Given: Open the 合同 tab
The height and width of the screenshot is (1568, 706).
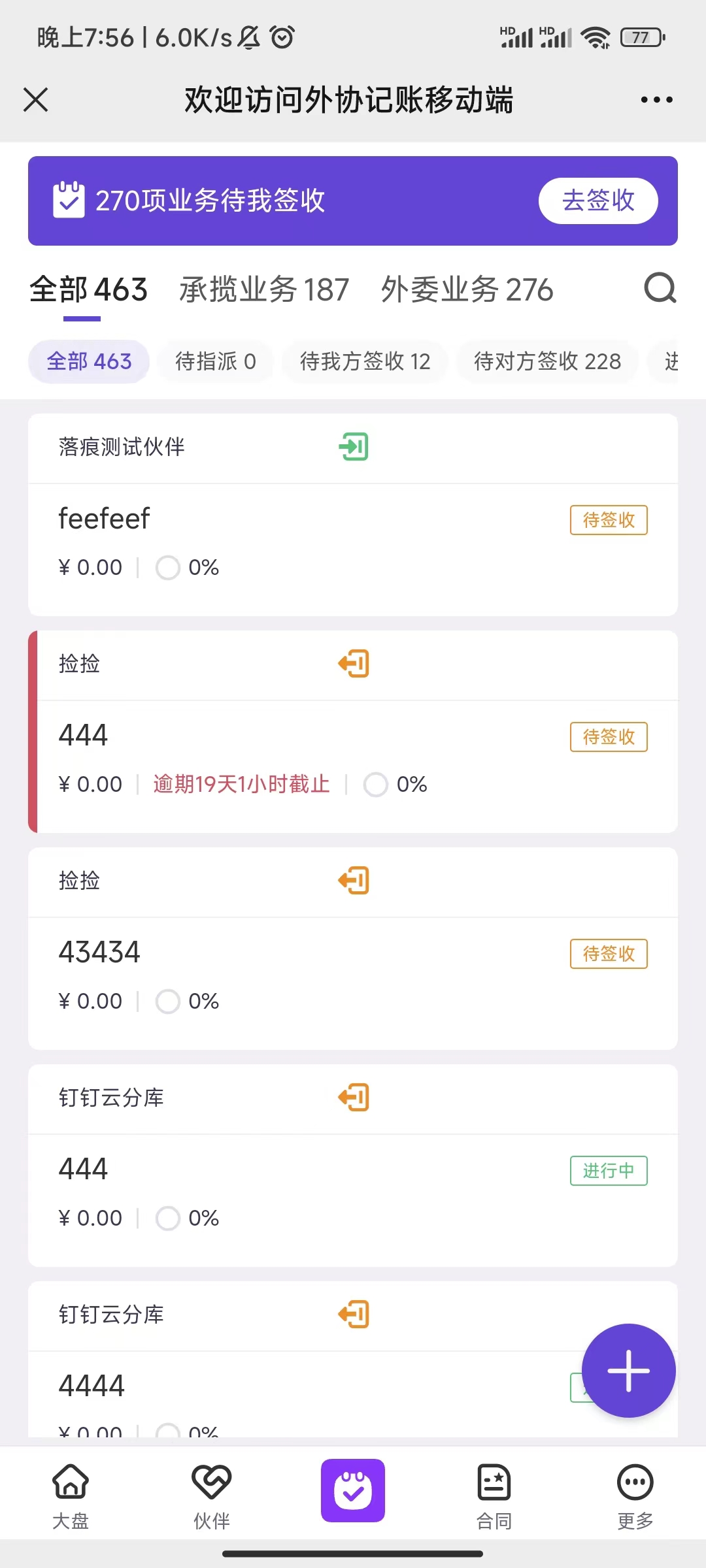Looking at the screenshot, I should (494, 1496).
